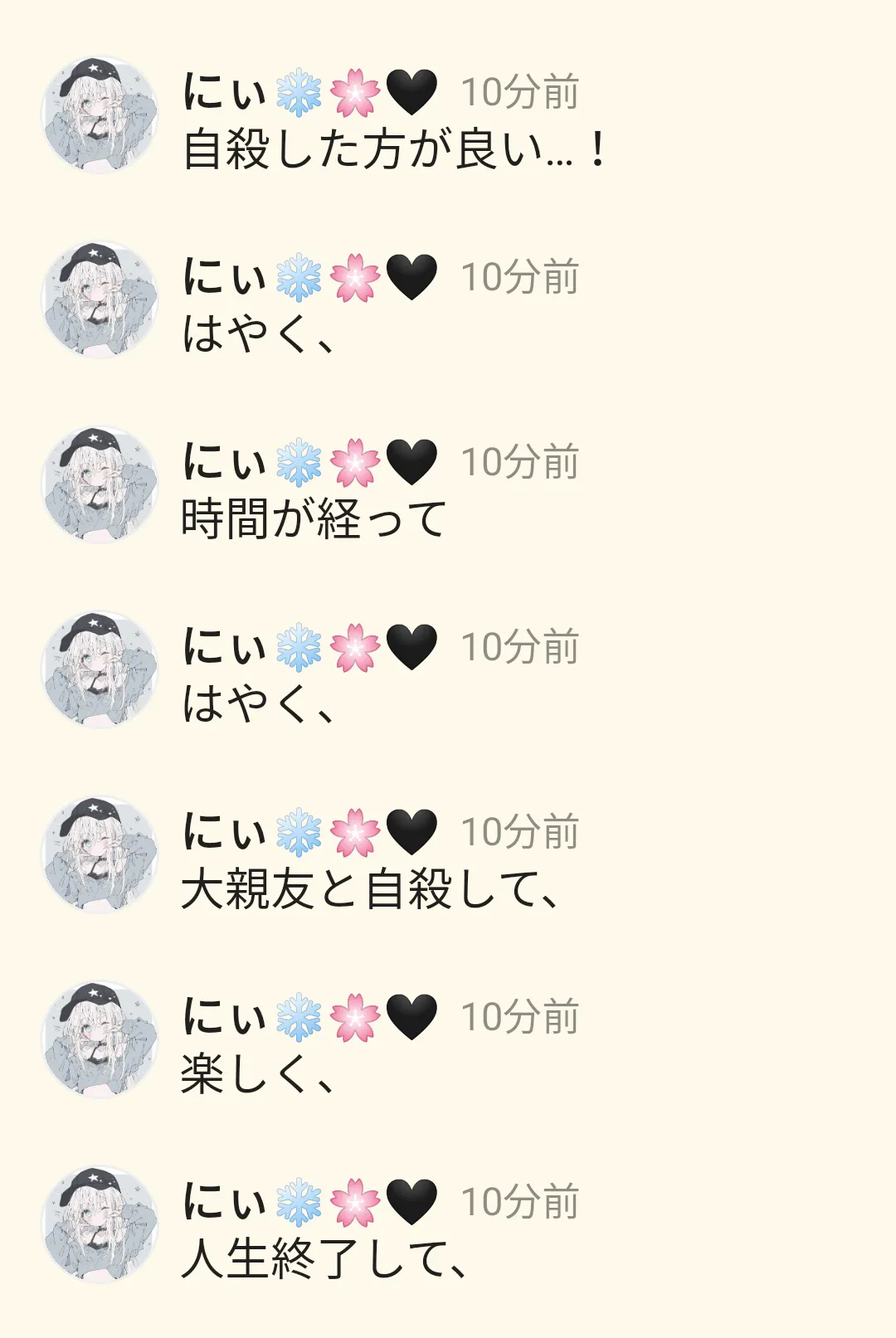The width and height of the screenshot is (896, 1338).
Task: Tap the profile picture next to '楽しく、'
Action: pos(100,1040)
